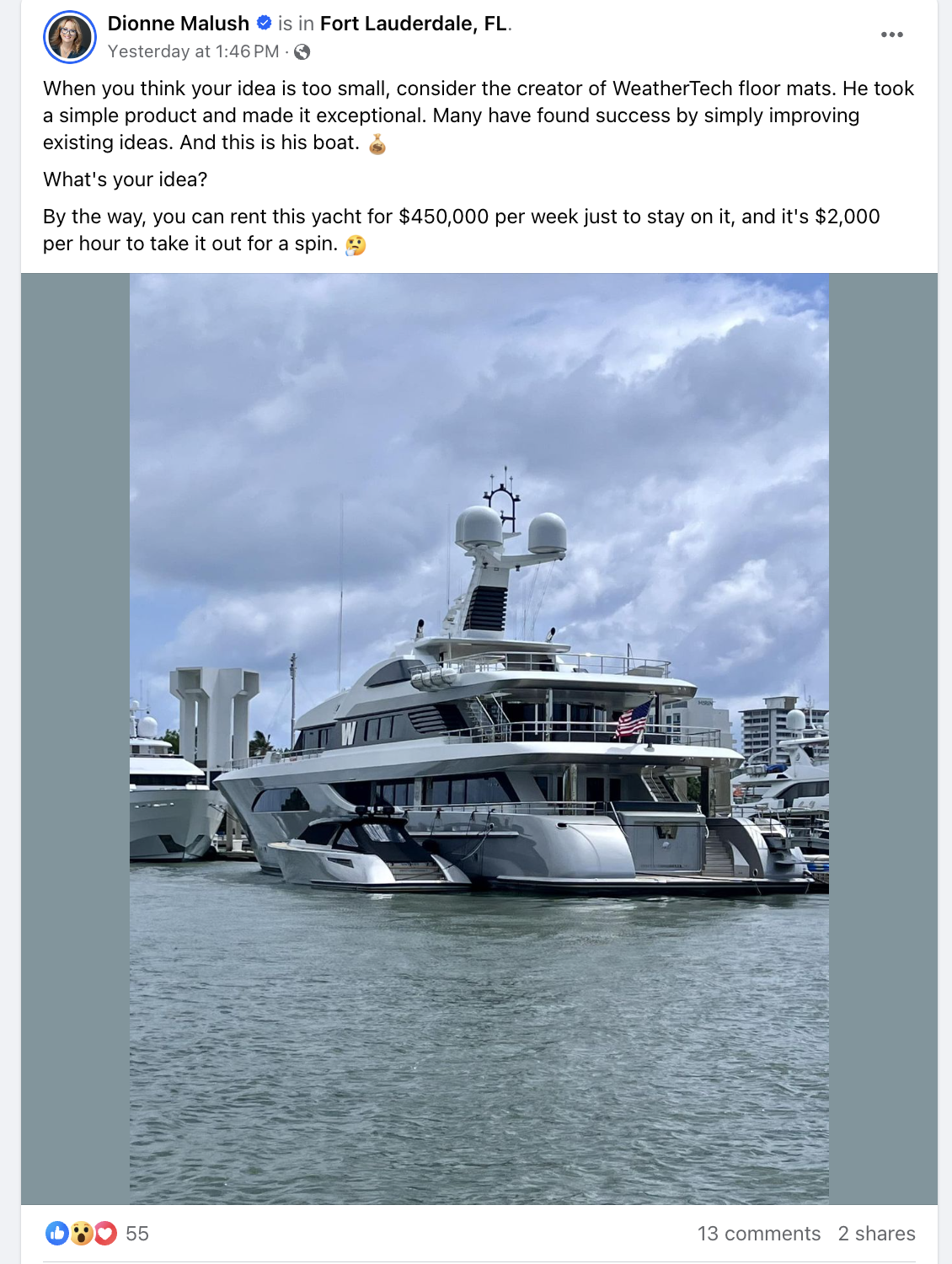Open the post's three-dot options menu
952x1264 pixels.
(891, 35)
